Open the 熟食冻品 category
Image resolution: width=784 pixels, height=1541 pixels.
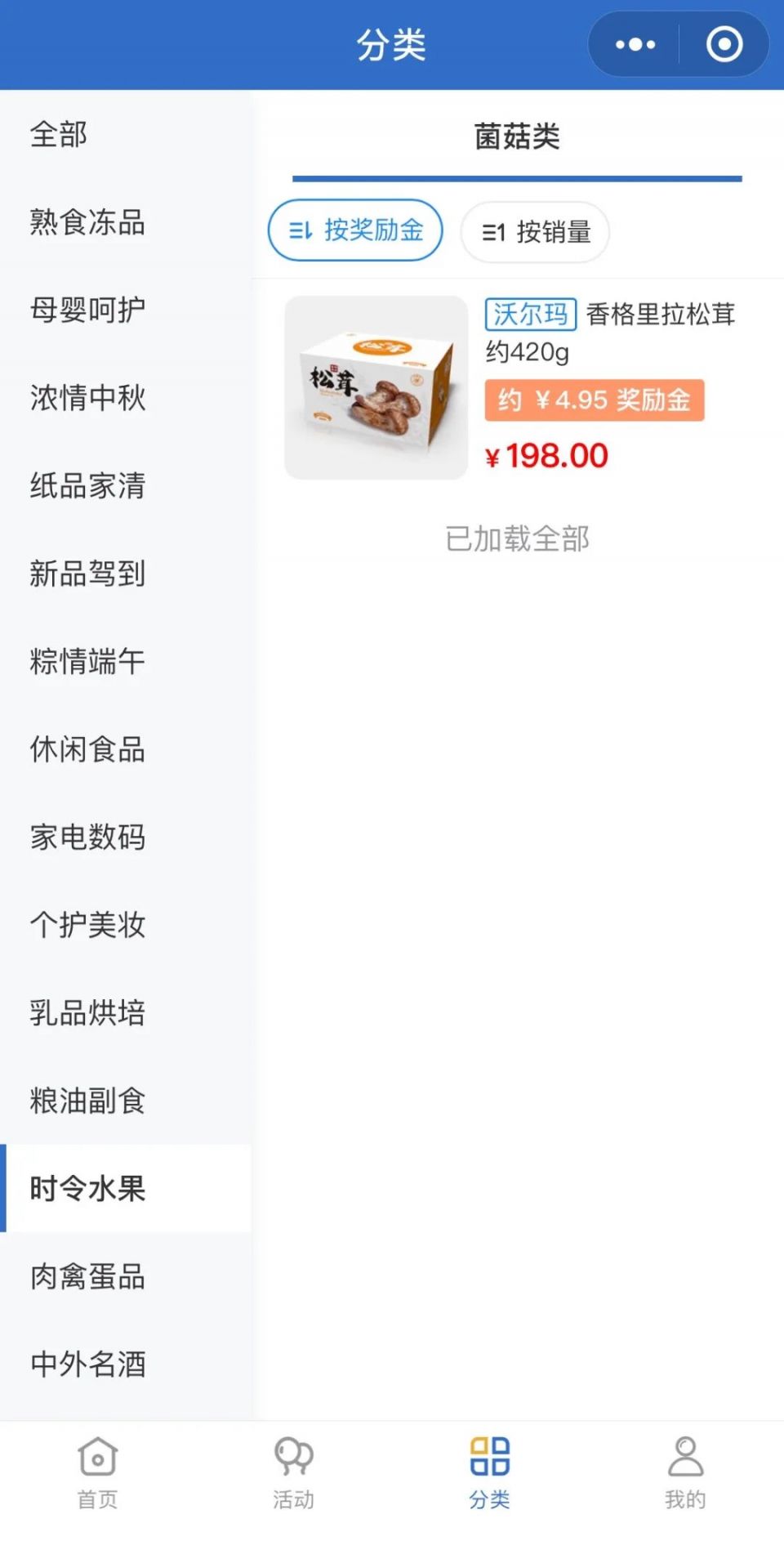87,222
